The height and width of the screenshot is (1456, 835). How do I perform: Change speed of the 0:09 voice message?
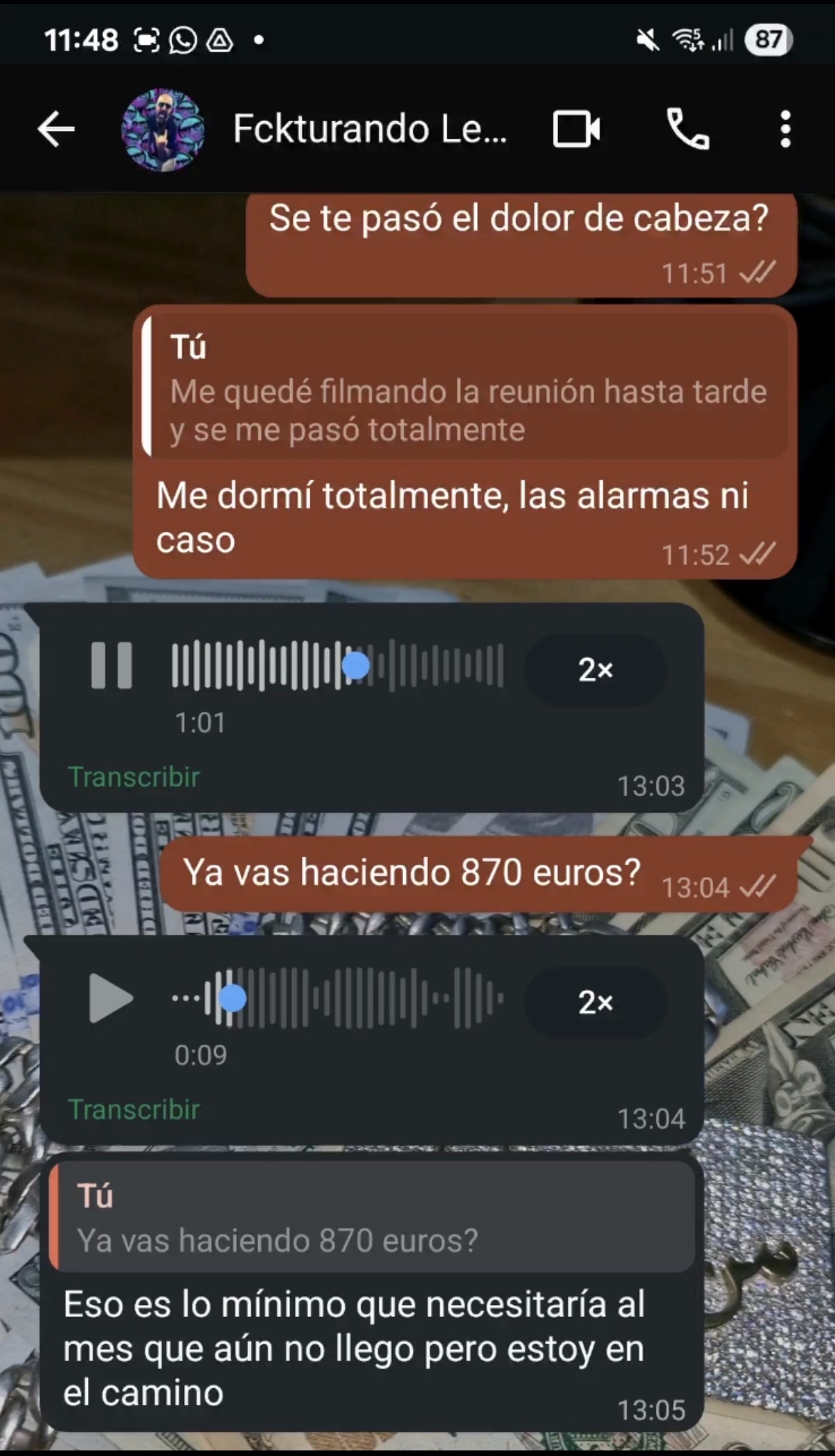[x=596, y=1002]
